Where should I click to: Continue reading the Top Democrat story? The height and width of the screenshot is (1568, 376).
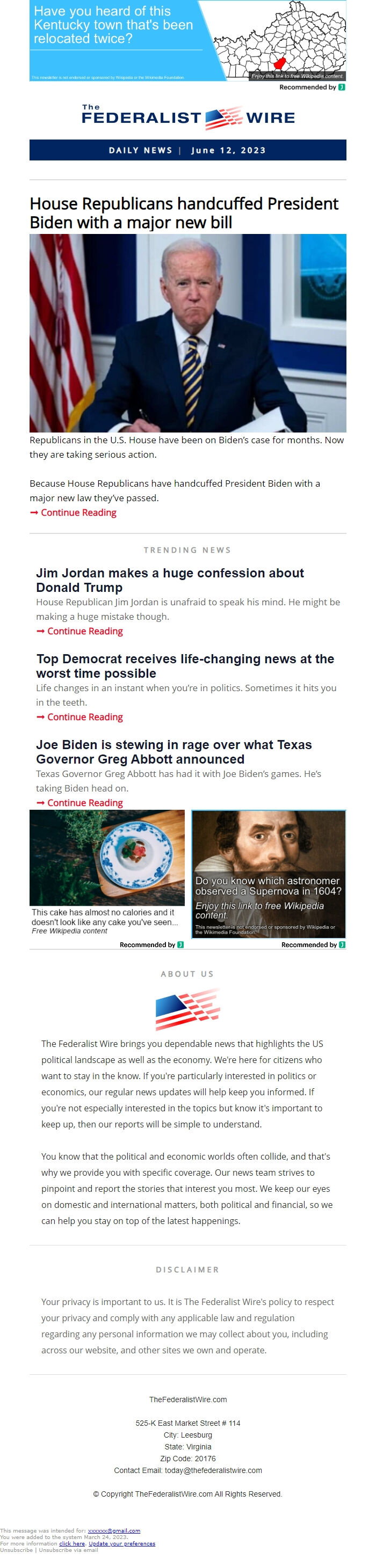pyautogui.click(x=85, y=717)
